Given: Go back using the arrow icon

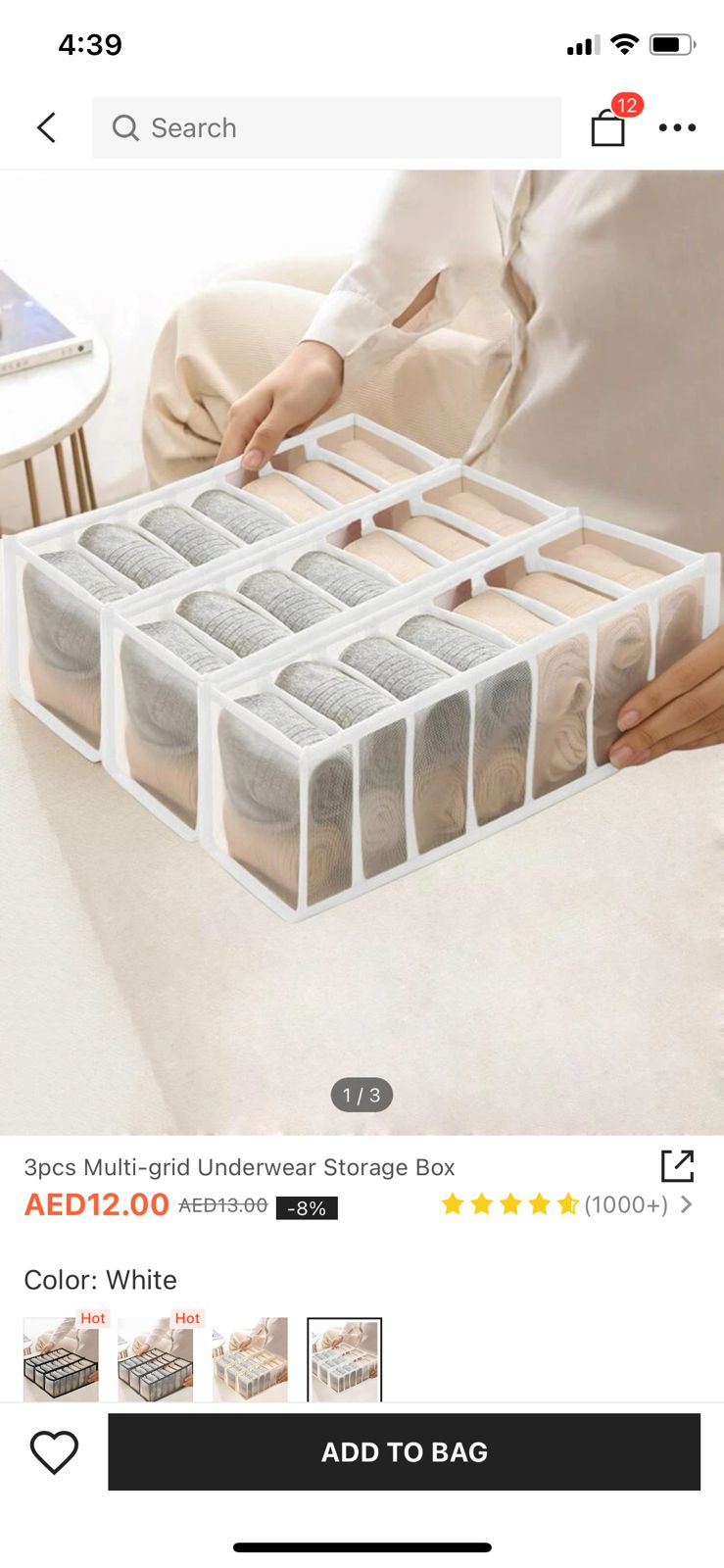Looking at the screenshot, I should [46, 127].
